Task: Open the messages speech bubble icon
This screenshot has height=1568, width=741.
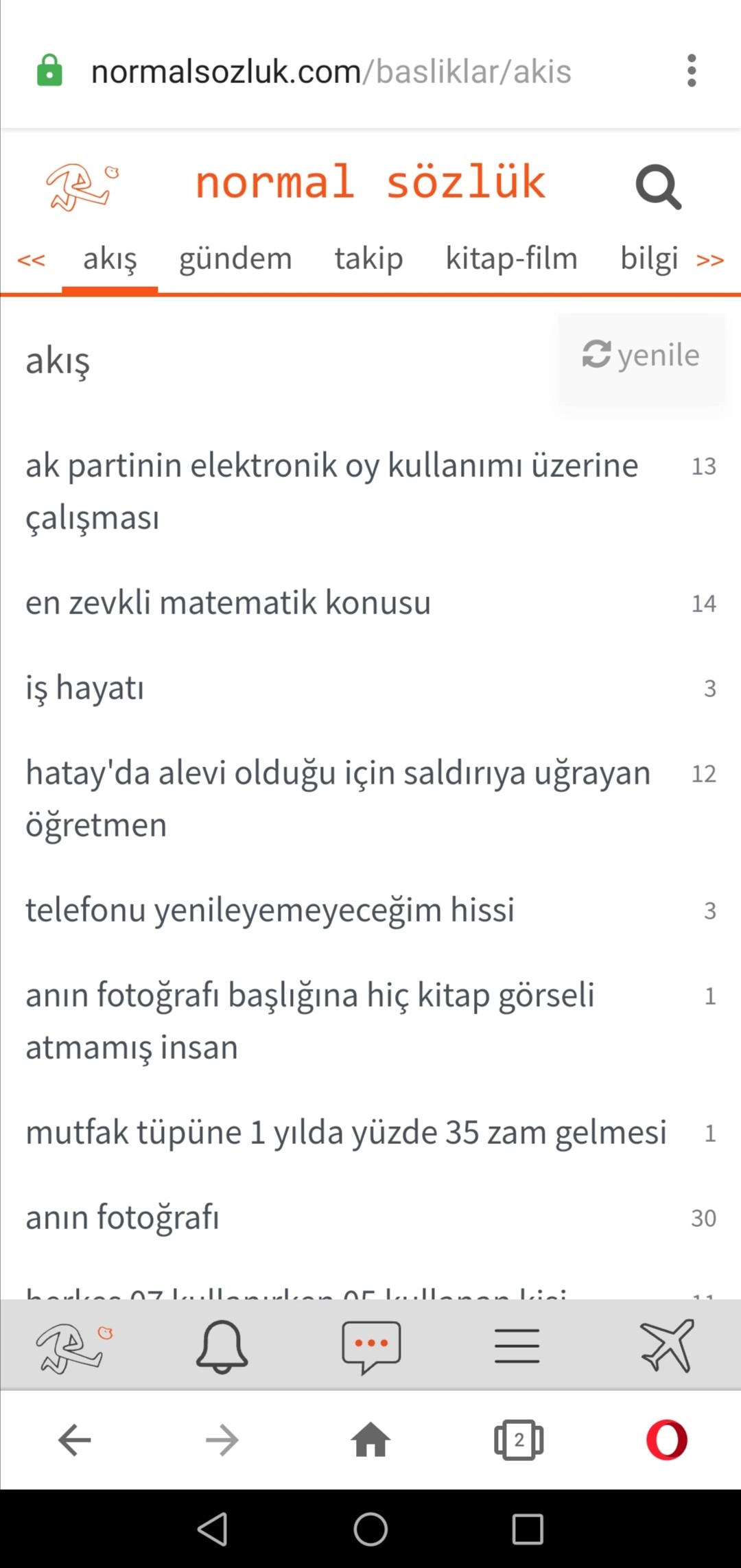Action: pos(371,1346)
